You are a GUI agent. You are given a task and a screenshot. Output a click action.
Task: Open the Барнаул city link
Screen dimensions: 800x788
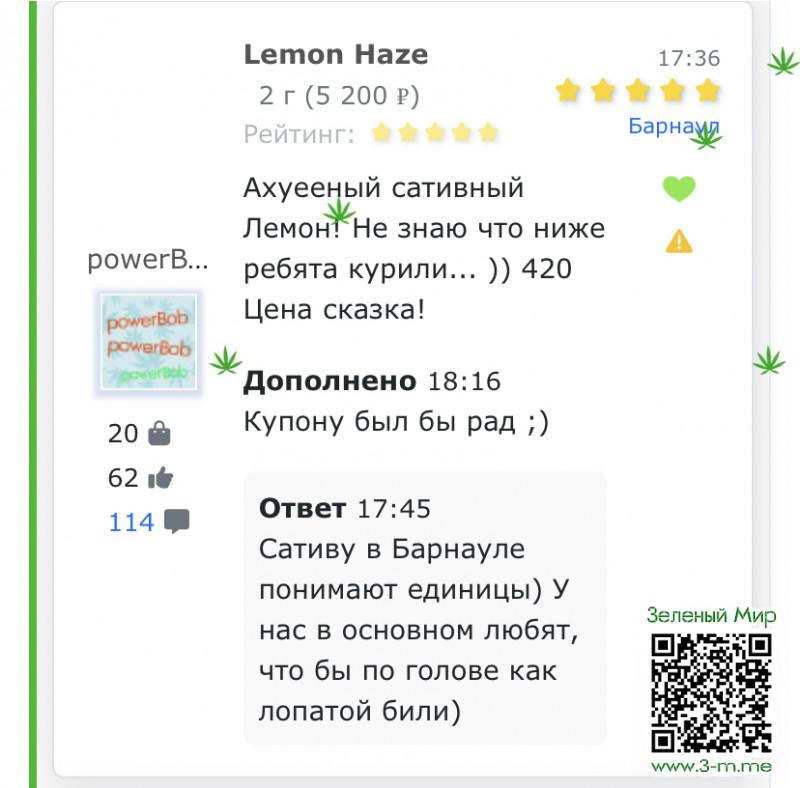(x=673, y=127)
